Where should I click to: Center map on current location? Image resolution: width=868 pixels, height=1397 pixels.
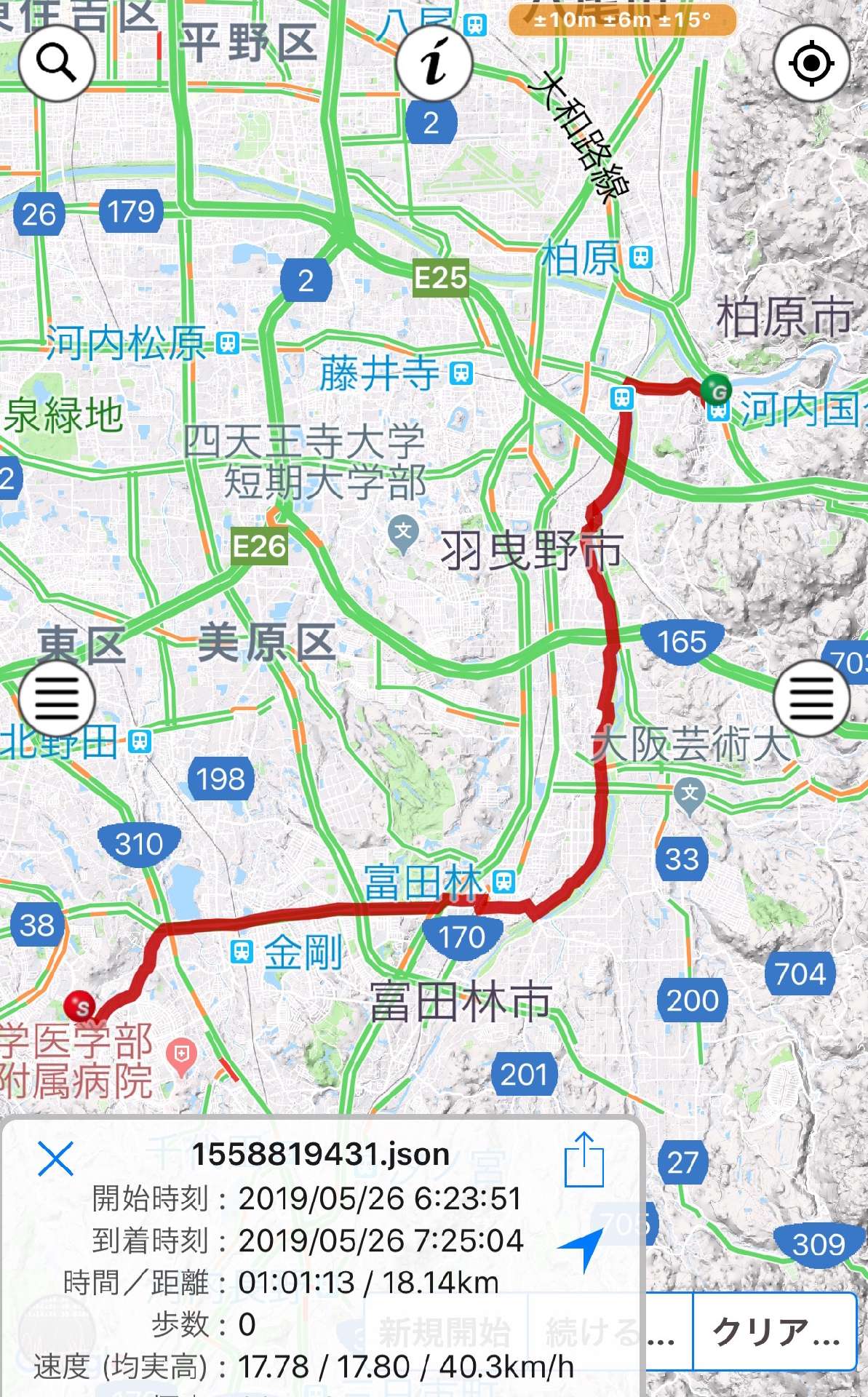pos(811,63)
